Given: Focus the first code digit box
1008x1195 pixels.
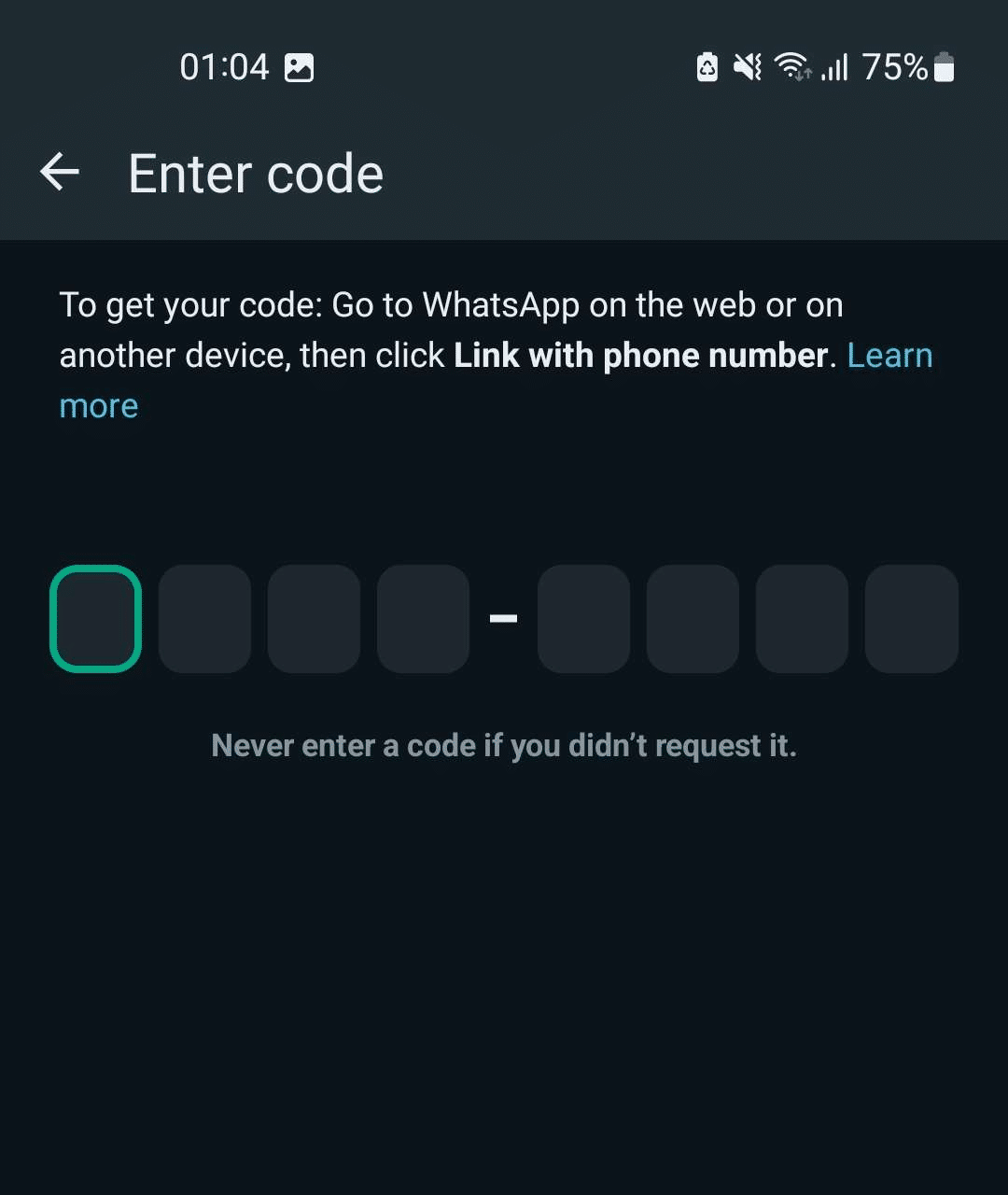Looking at the screenshot, I should pyautogui.click(x=95, y=618).
